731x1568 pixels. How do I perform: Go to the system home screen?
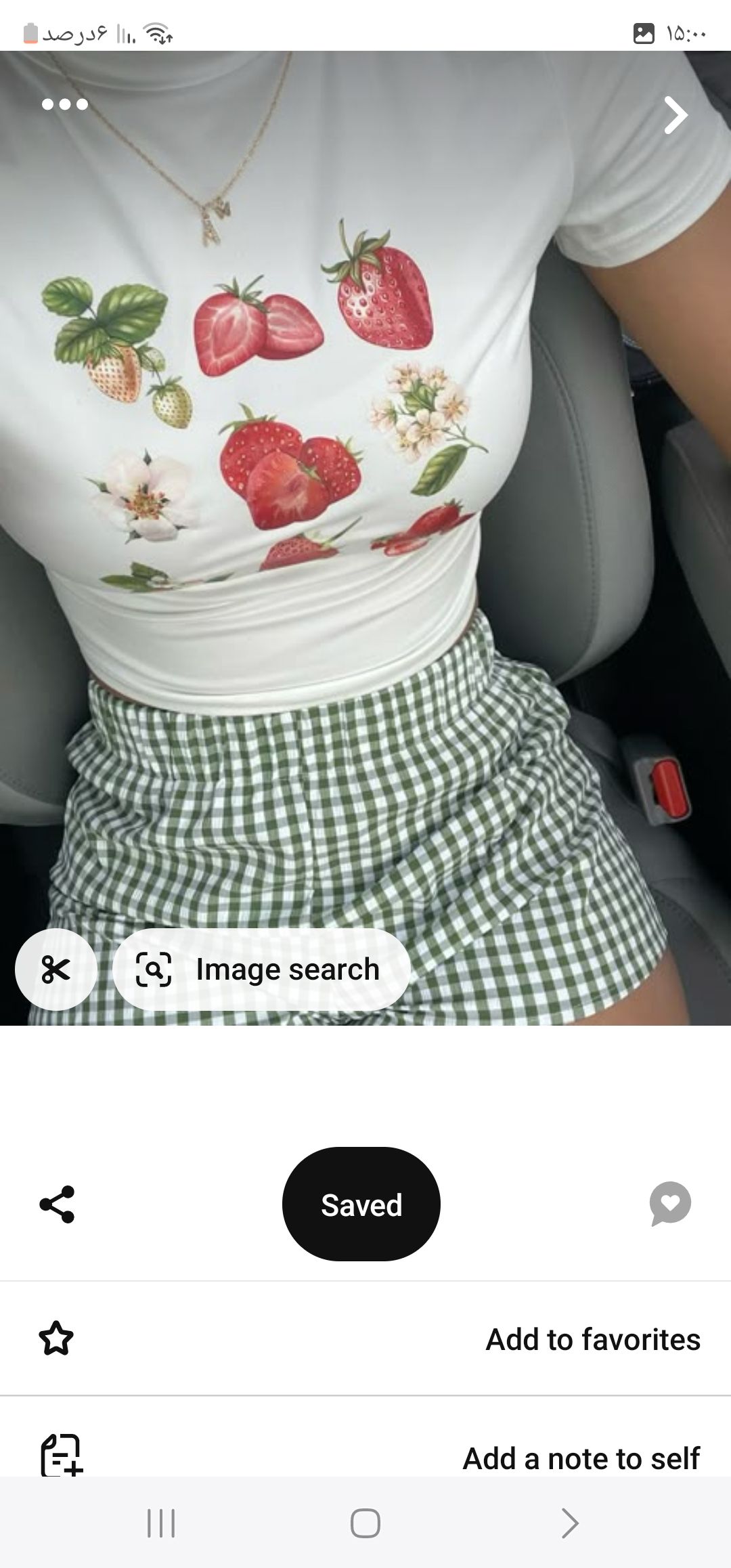click(x=365, y=1523)
